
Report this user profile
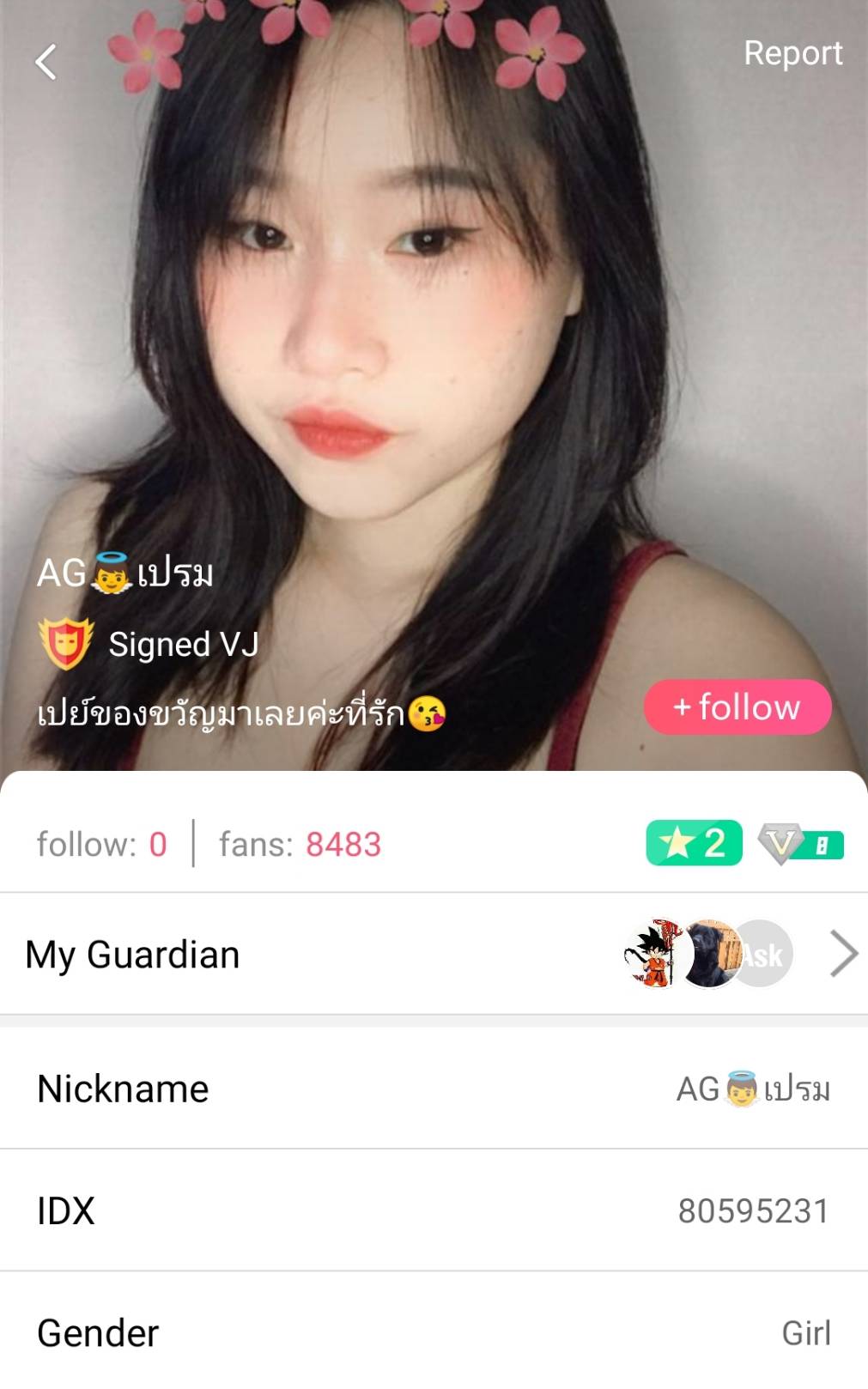pos(792,53)
